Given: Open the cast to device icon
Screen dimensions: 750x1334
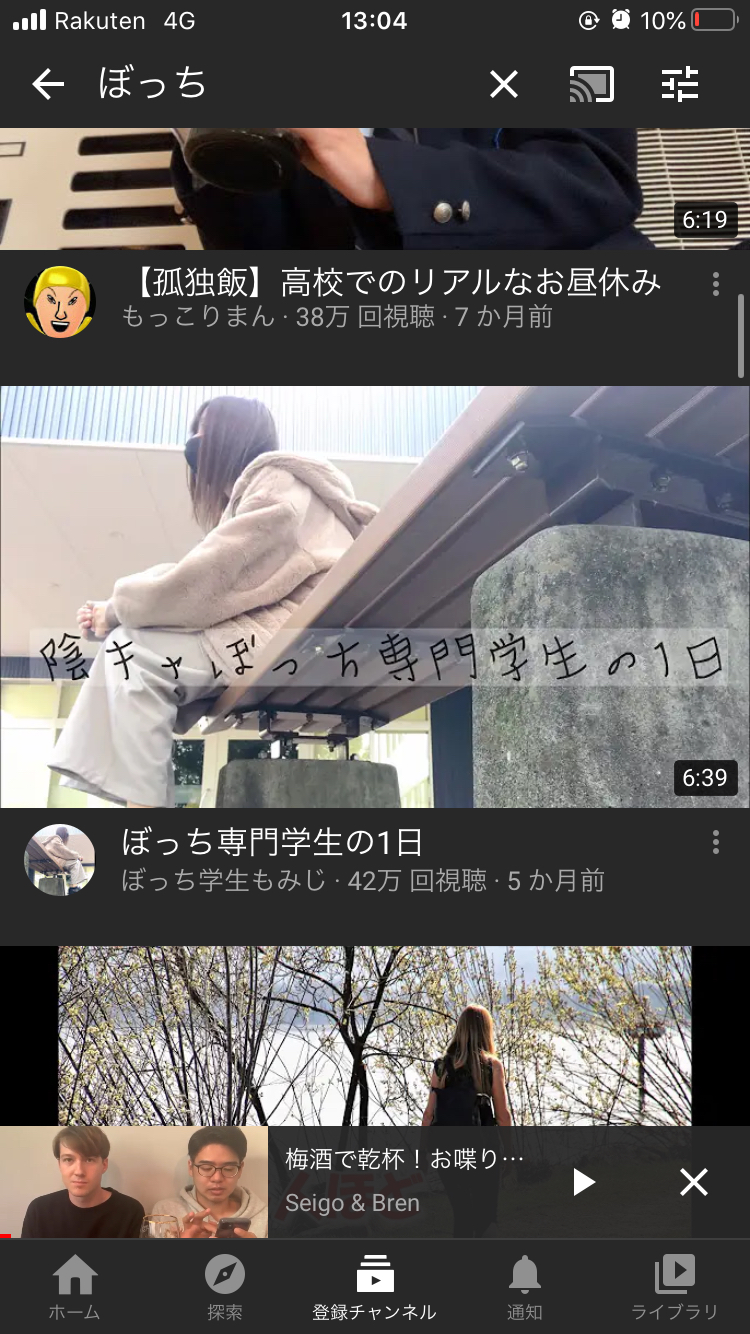Looking at the screenshot, I should (x=591, y=85).
